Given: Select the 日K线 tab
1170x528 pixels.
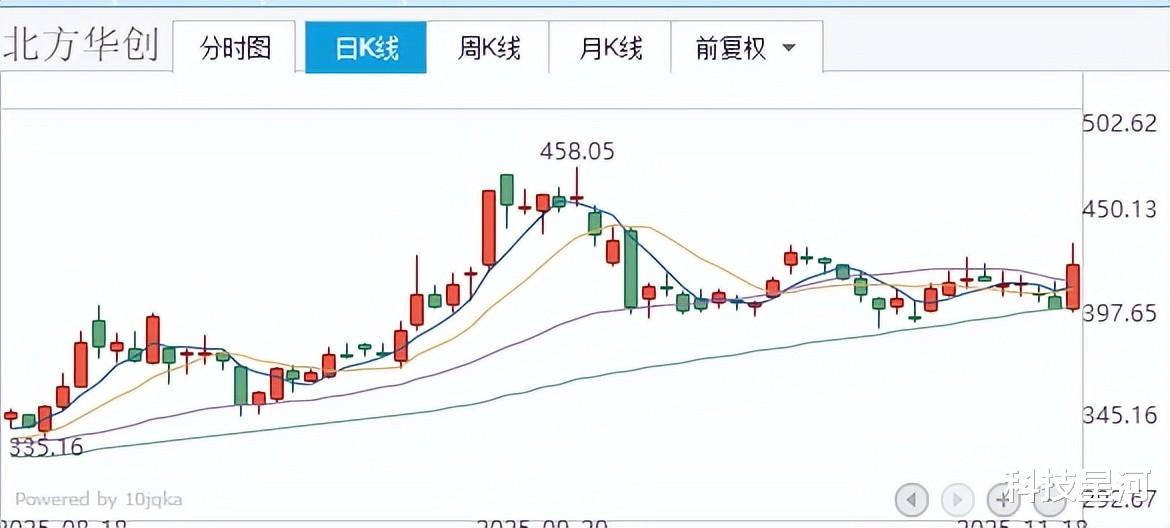Looking at the screenshot, I should click(366, 48).
